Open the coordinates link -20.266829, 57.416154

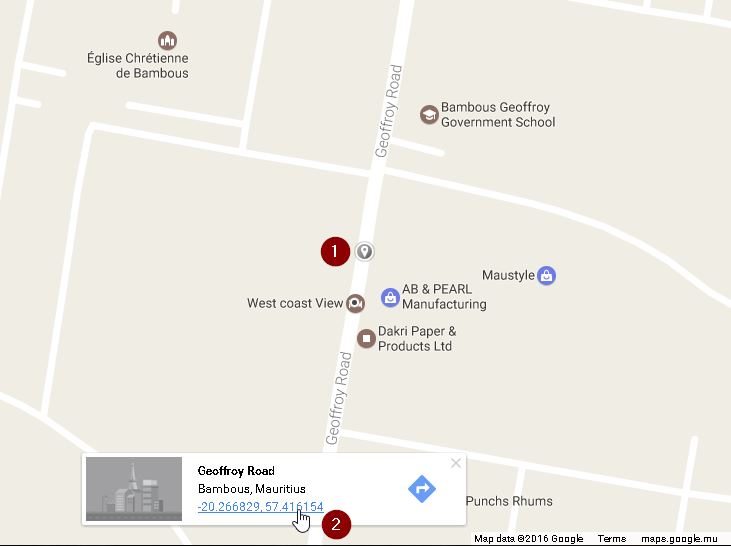260,507
